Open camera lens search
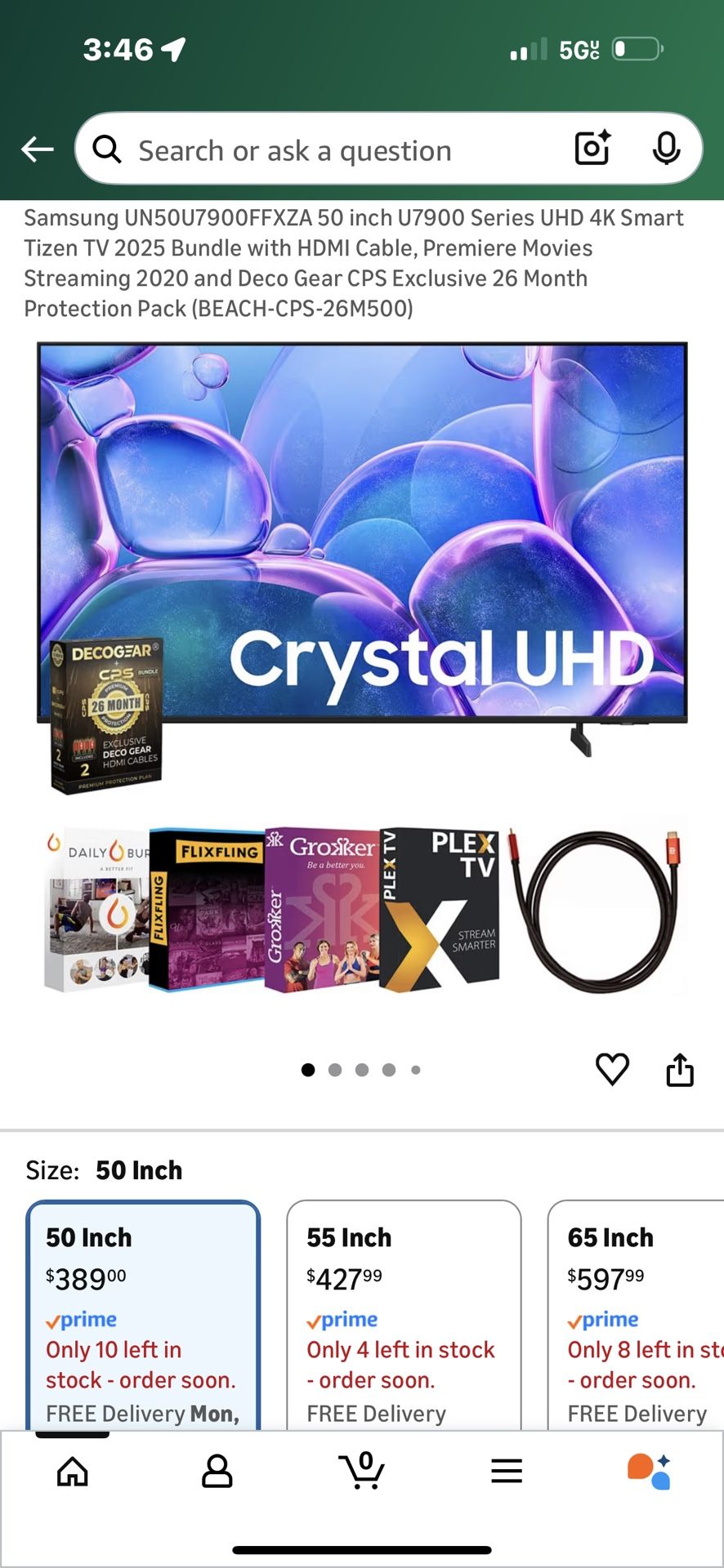Screen dimensions: 724x1568 [x=592, y=148]
